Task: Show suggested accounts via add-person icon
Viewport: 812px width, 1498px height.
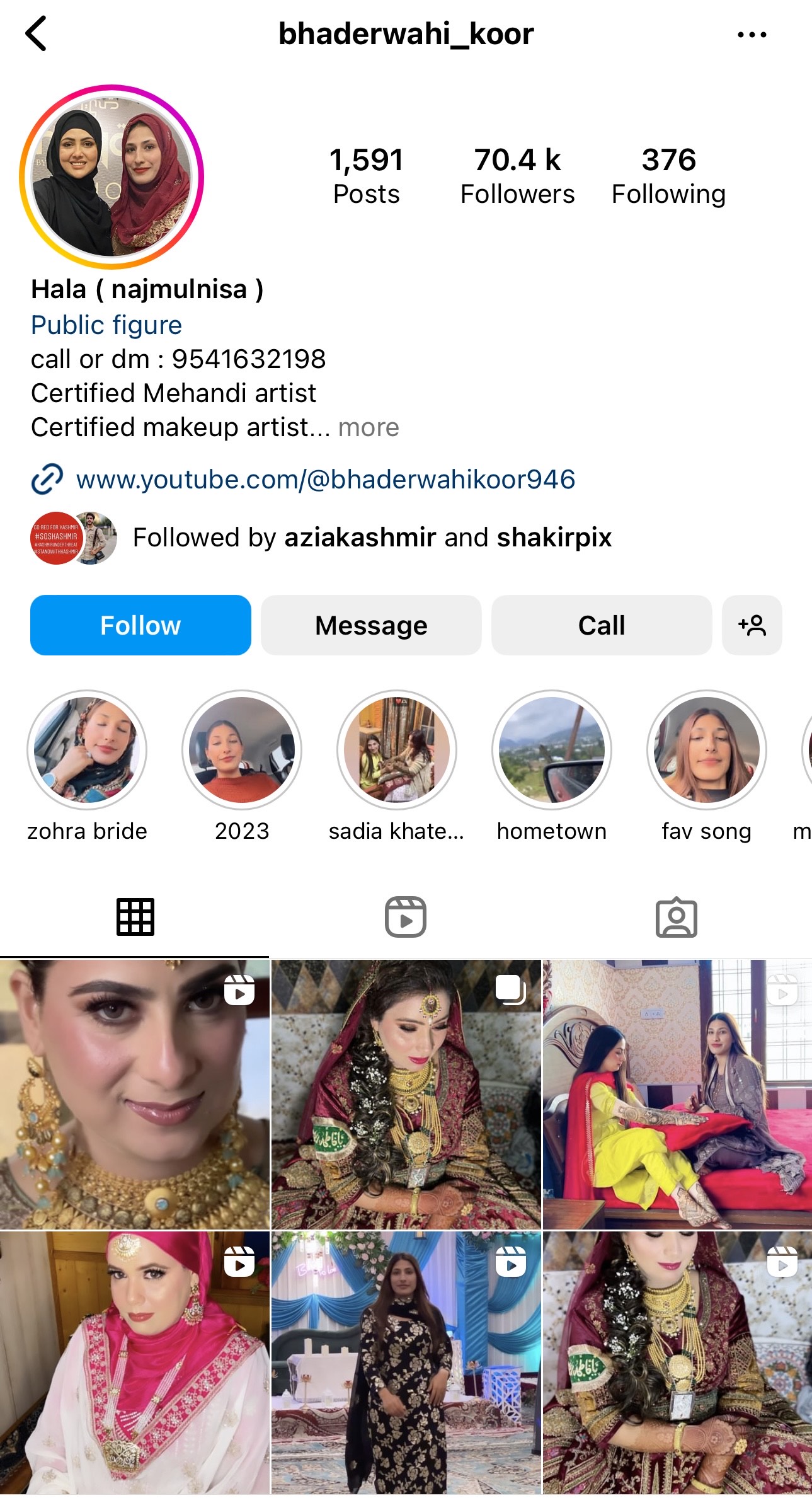Action: [752, 625]
